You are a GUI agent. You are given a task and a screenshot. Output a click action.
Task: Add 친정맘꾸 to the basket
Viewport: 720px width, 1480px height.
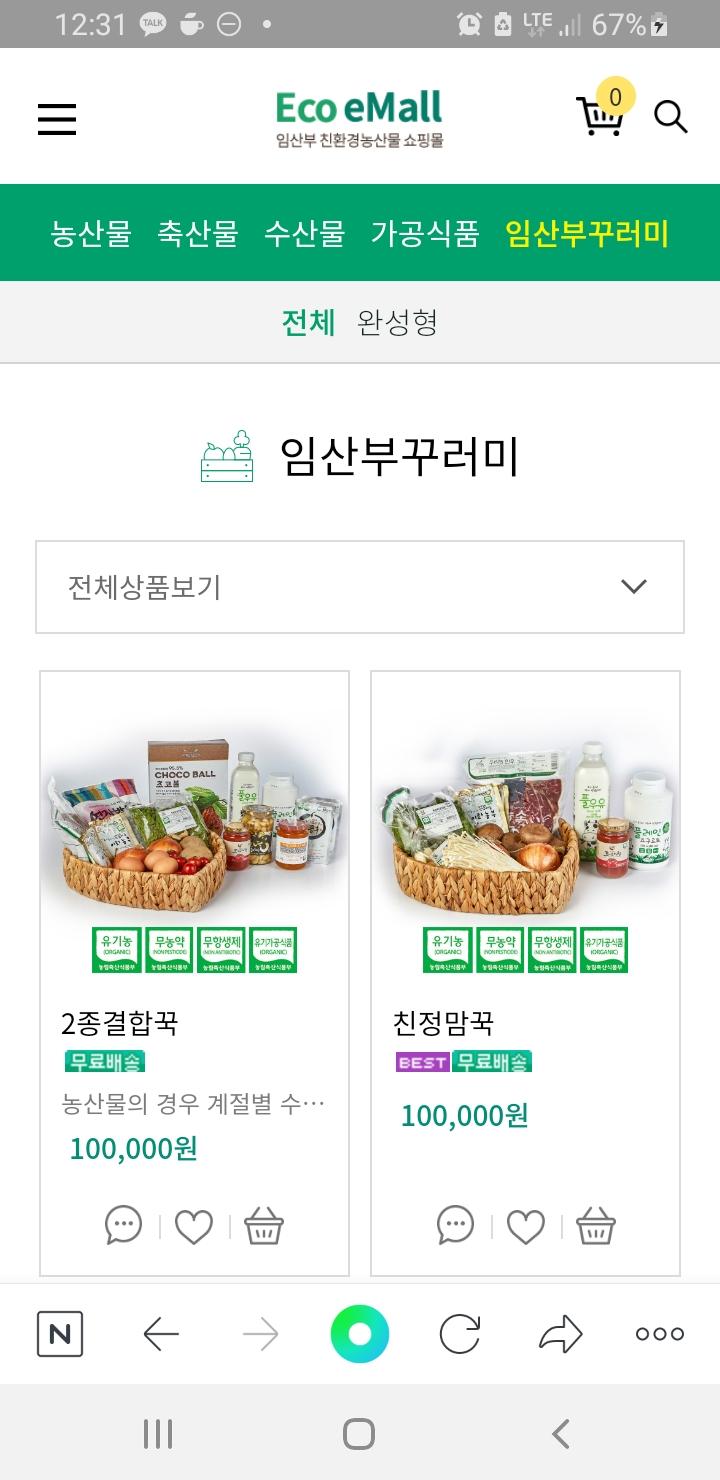click(x=596, y=1226)
